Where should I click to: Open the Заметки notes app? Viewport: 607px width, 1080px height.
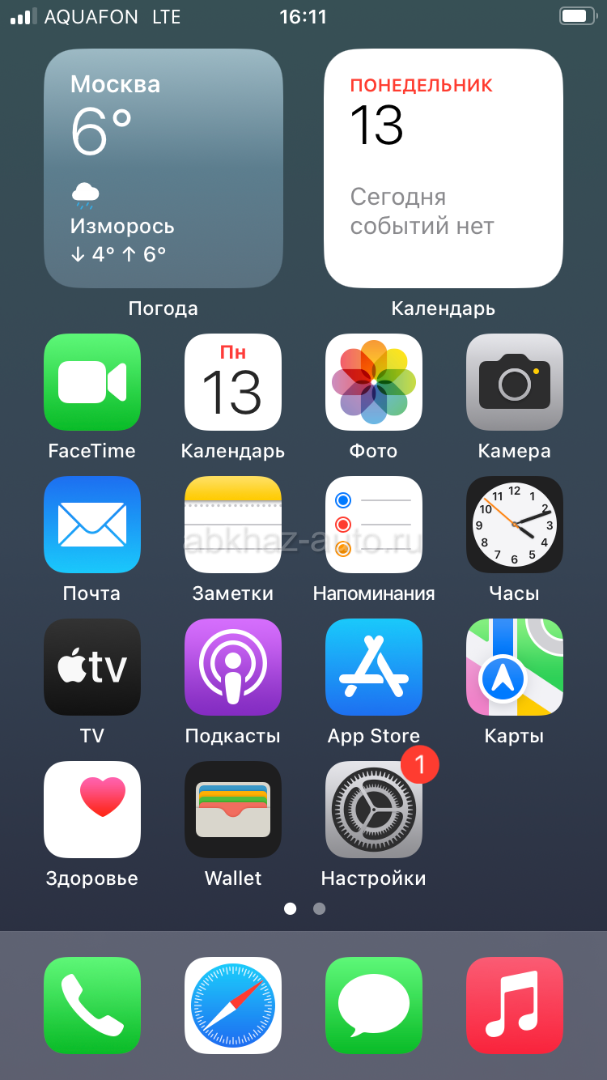(x=233, y=524)
